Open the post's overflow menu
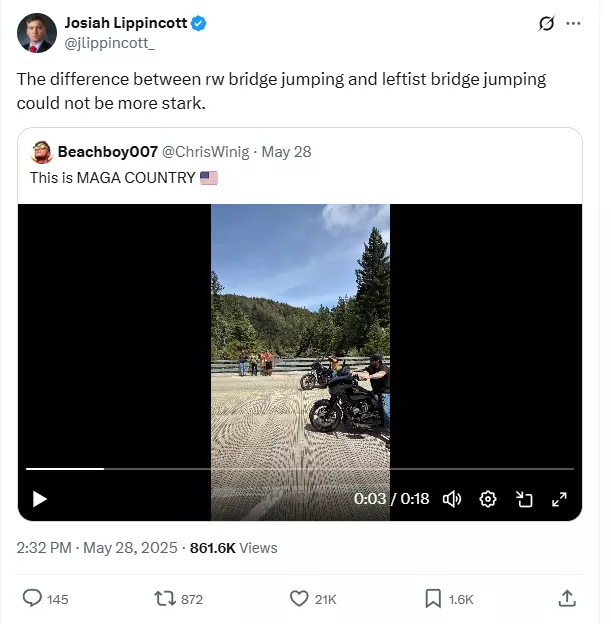 click(573, 23)
